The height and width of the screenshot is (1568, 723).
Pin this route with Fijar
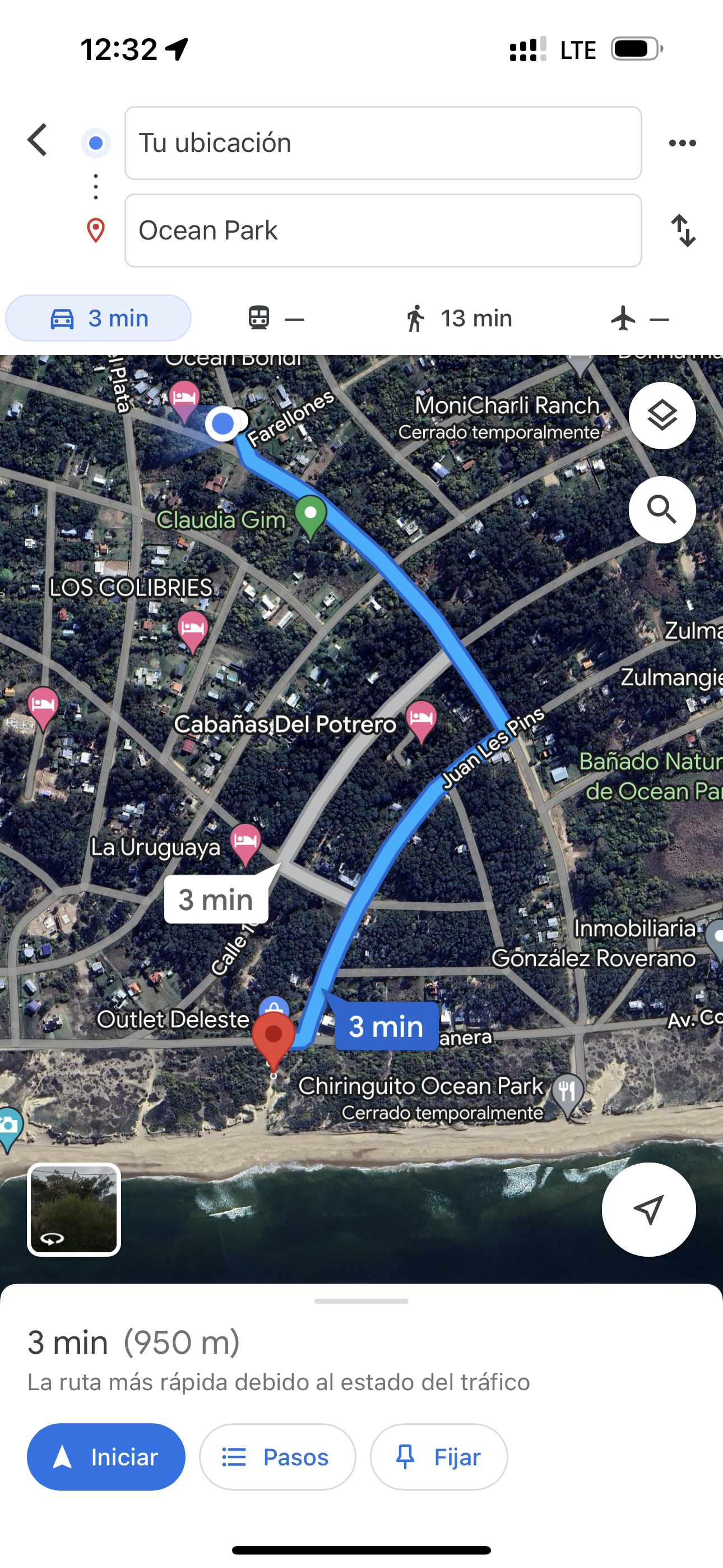438,1456
